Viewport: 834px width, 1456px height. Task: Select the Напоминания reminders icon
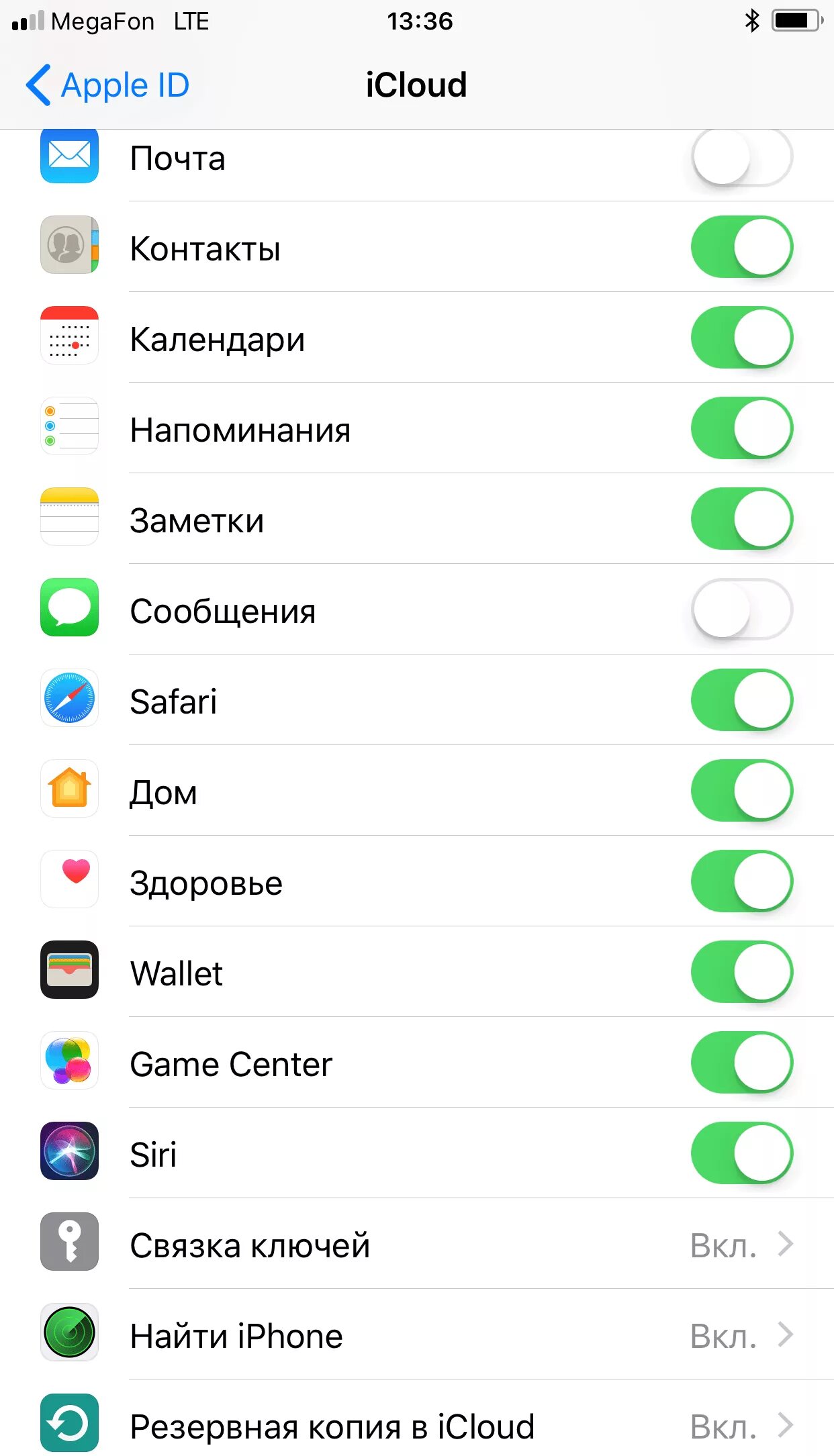(69, 429)
